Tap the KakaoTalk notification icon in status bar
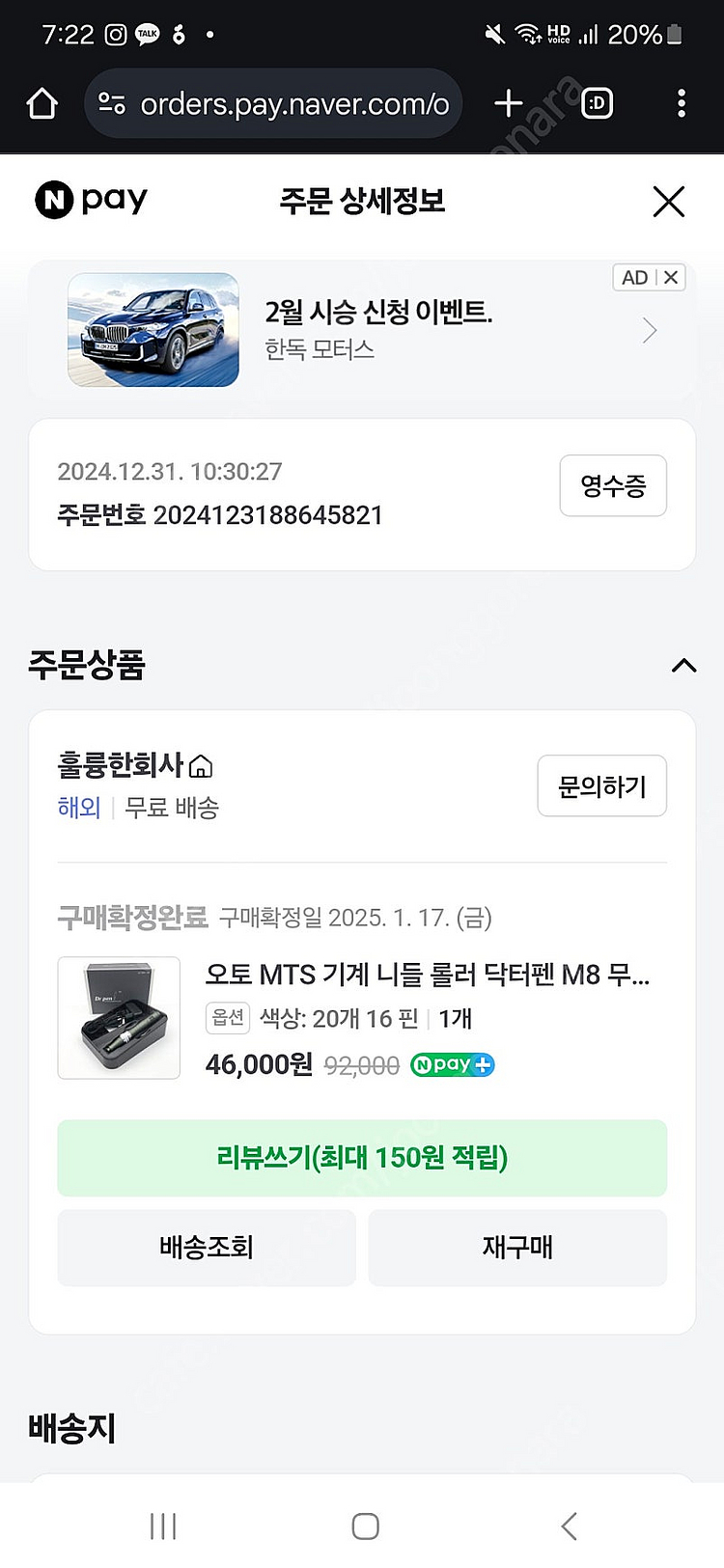 pos(148,35)
